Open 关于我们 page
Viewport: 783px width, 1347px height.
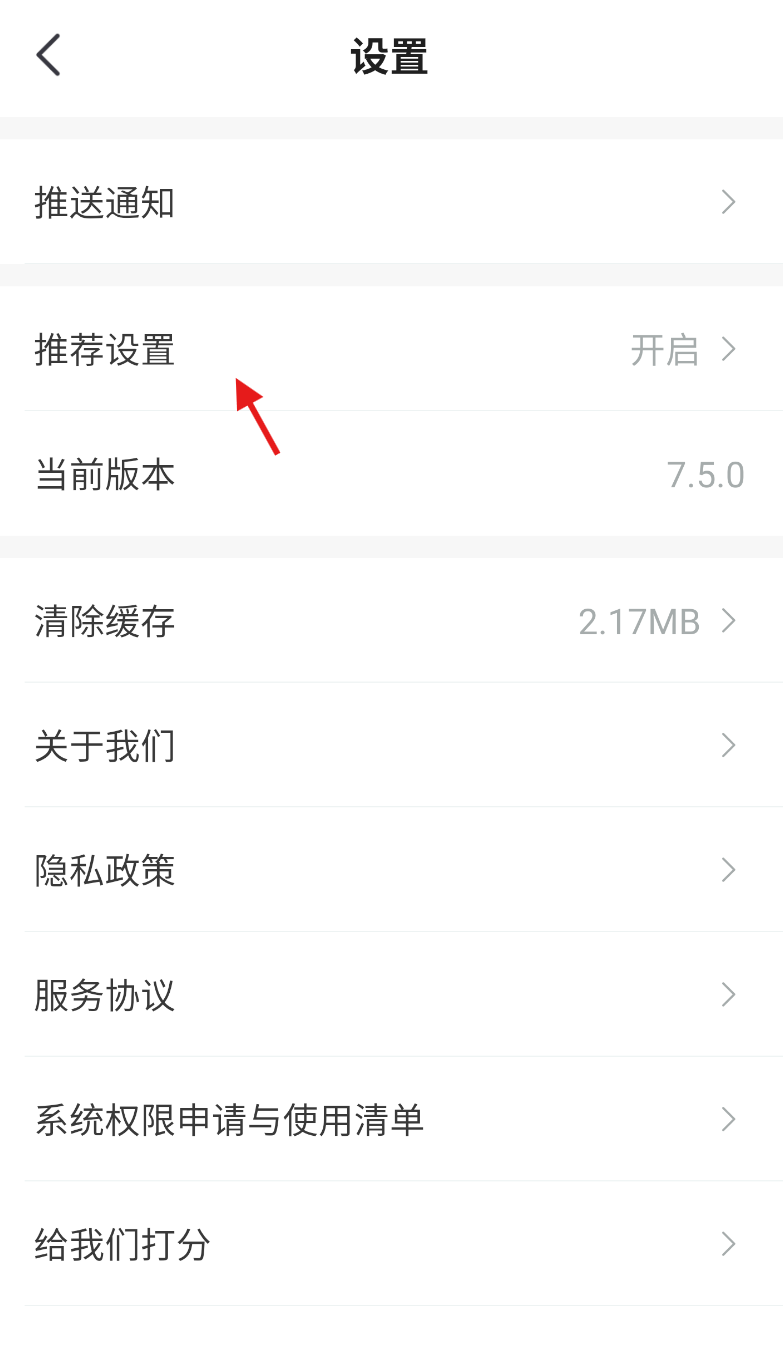(x=391, y=745)
